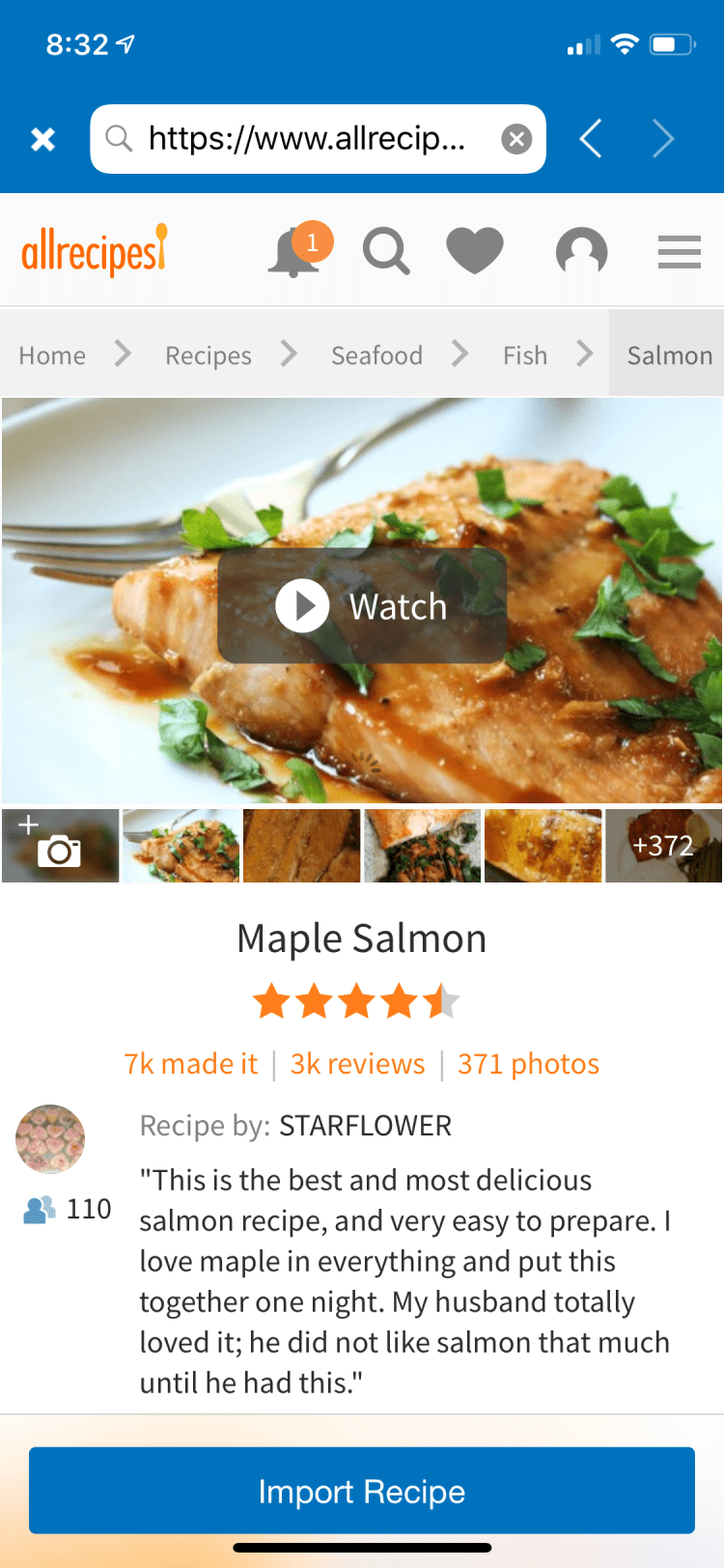This screenshot has height=1568, width=724.
Task: Clear the URL text
Action: [516, 140]
